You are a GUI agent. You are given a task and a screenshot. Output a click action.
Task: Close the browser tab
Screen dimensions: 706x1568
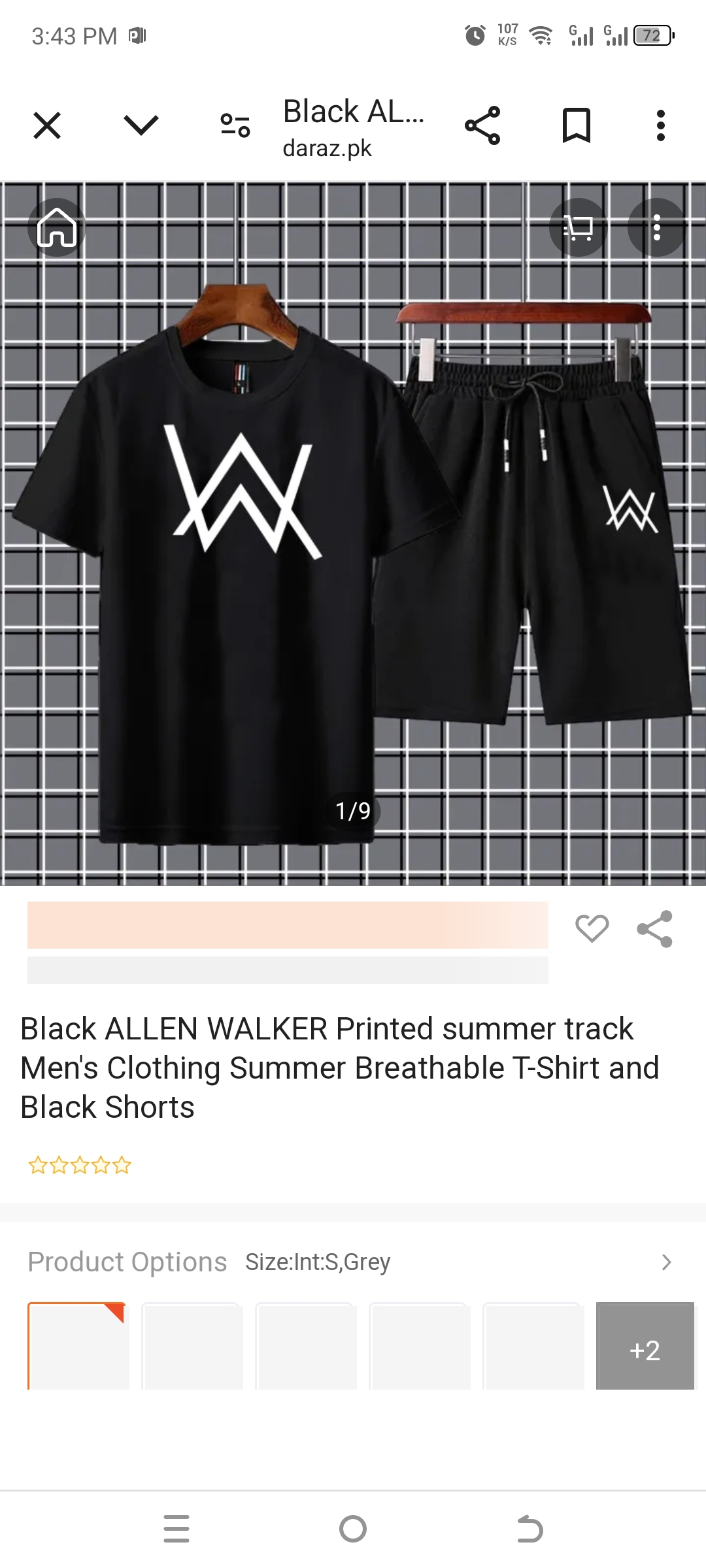(47, 125)
